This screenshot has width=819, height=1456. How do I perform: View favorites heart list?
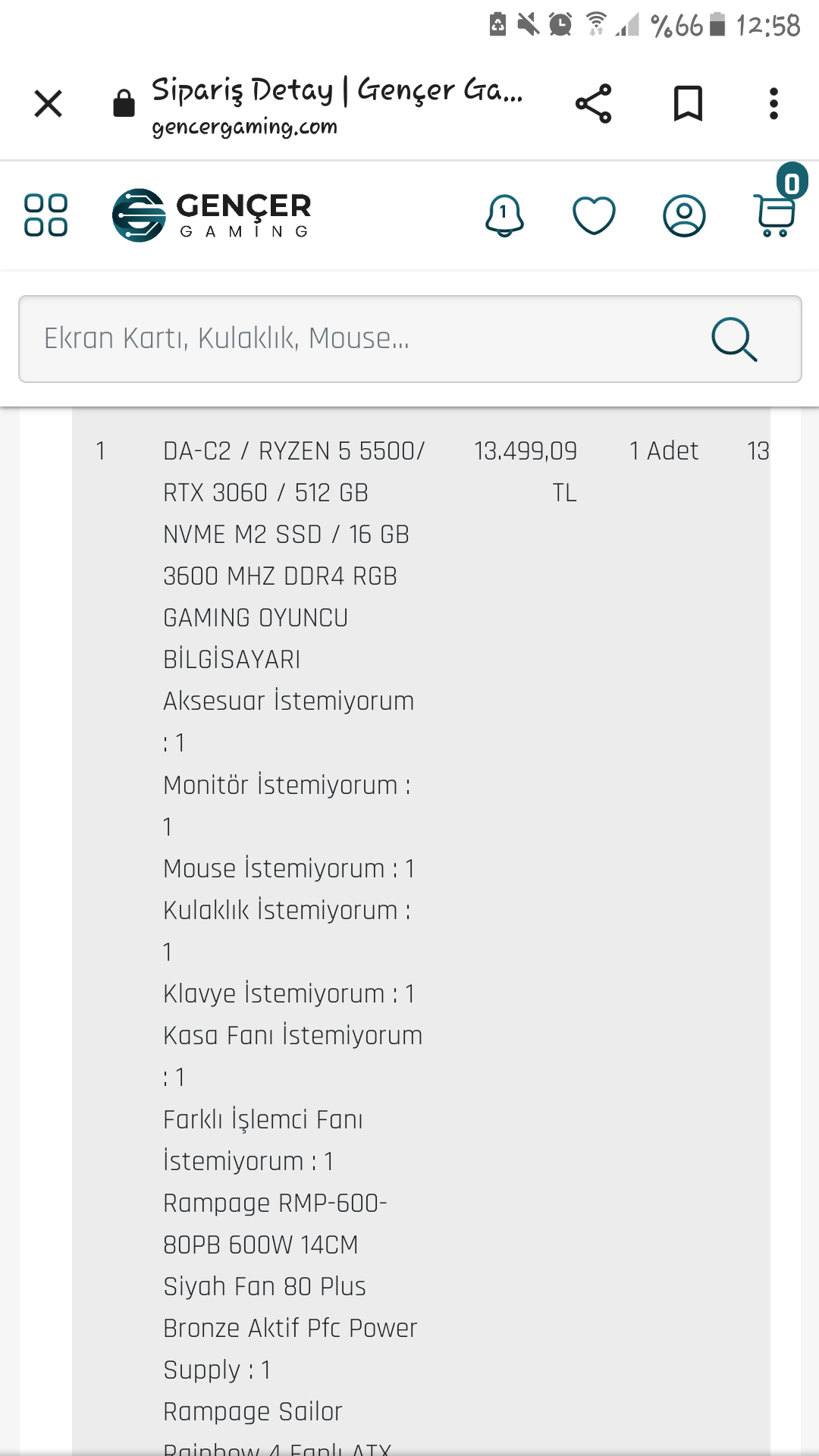594,216
